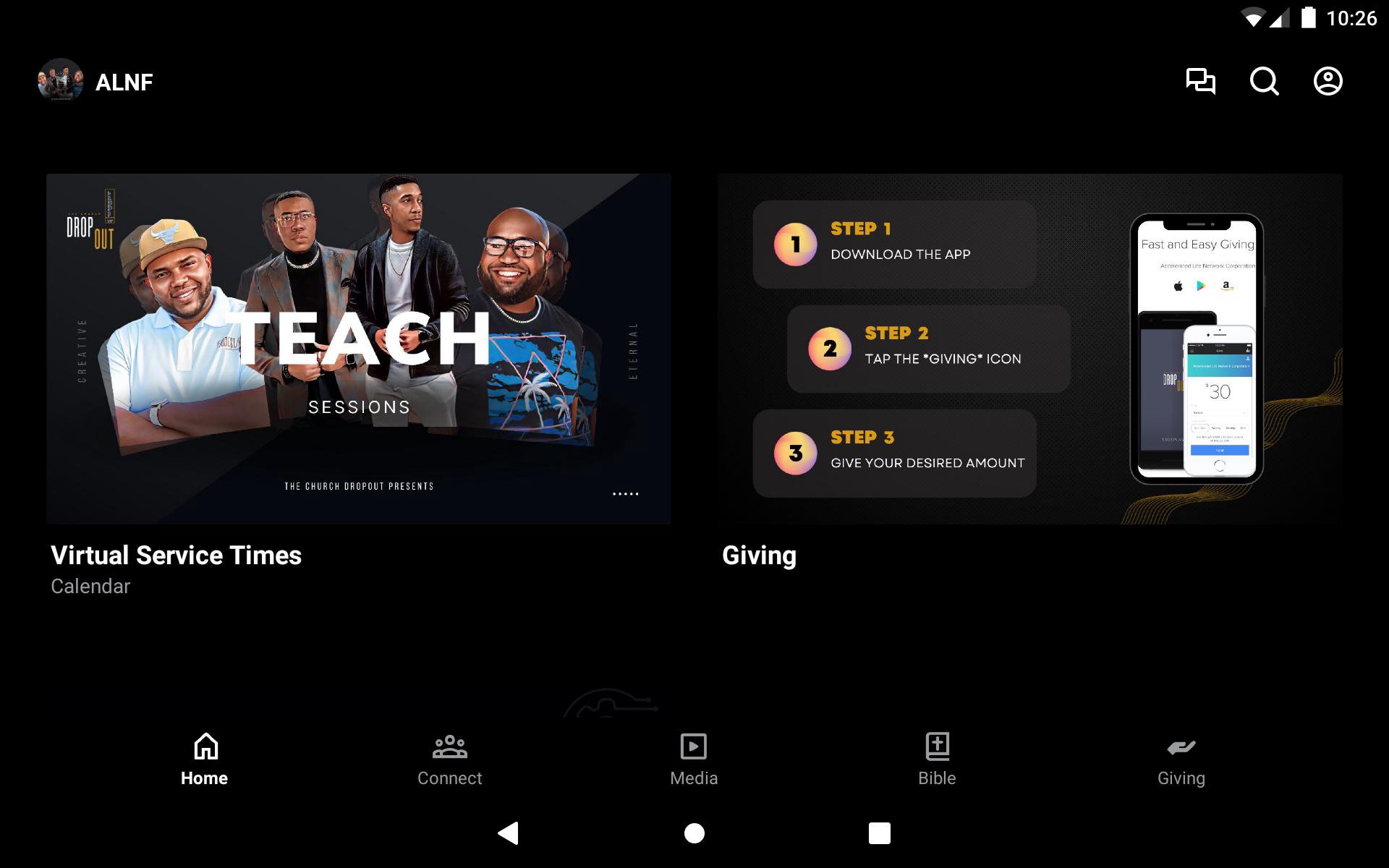This screenshot has height=868, width=1389.
Task: Switch to the Media tab
Action: click(x=693, y=759)
